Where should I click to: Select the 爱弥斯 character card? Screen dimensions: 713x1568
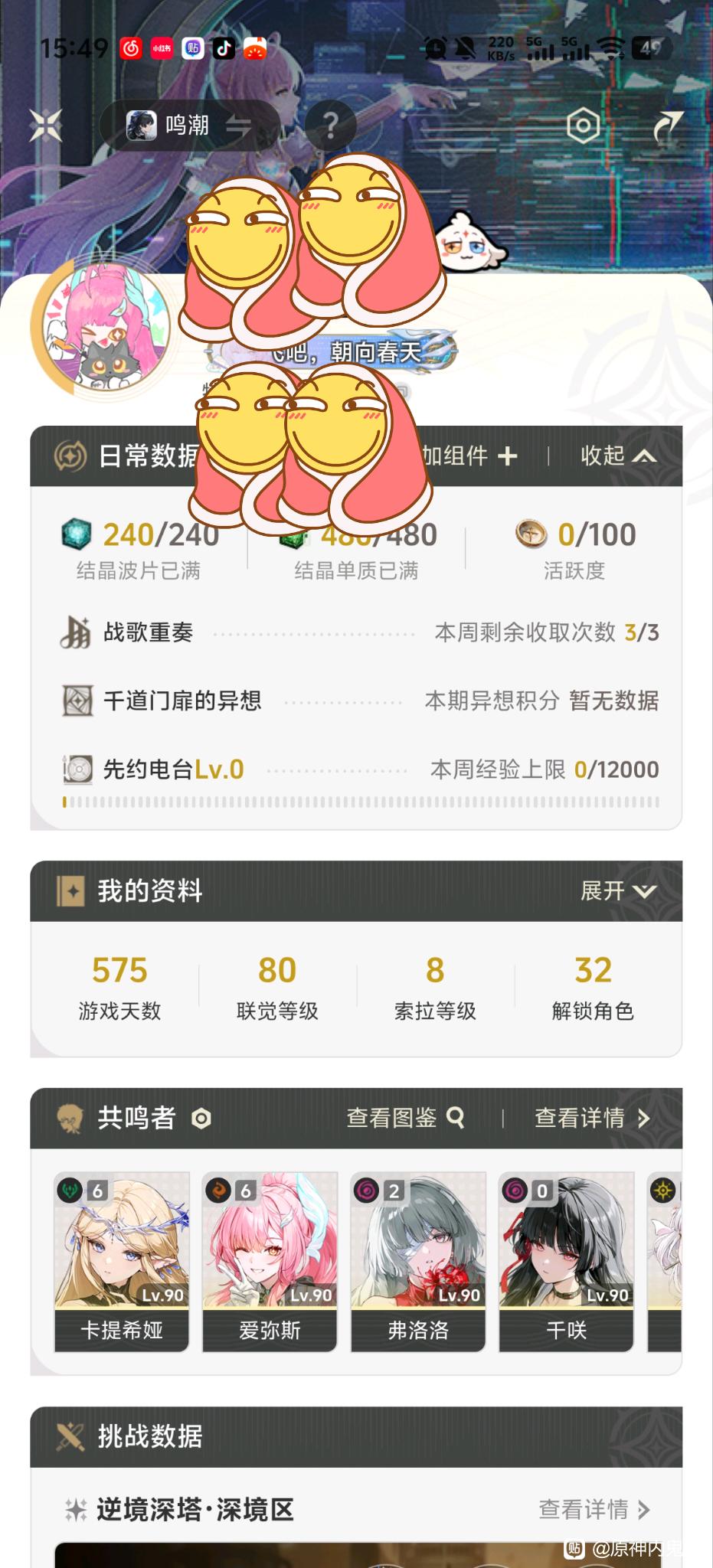[270, 1262]
